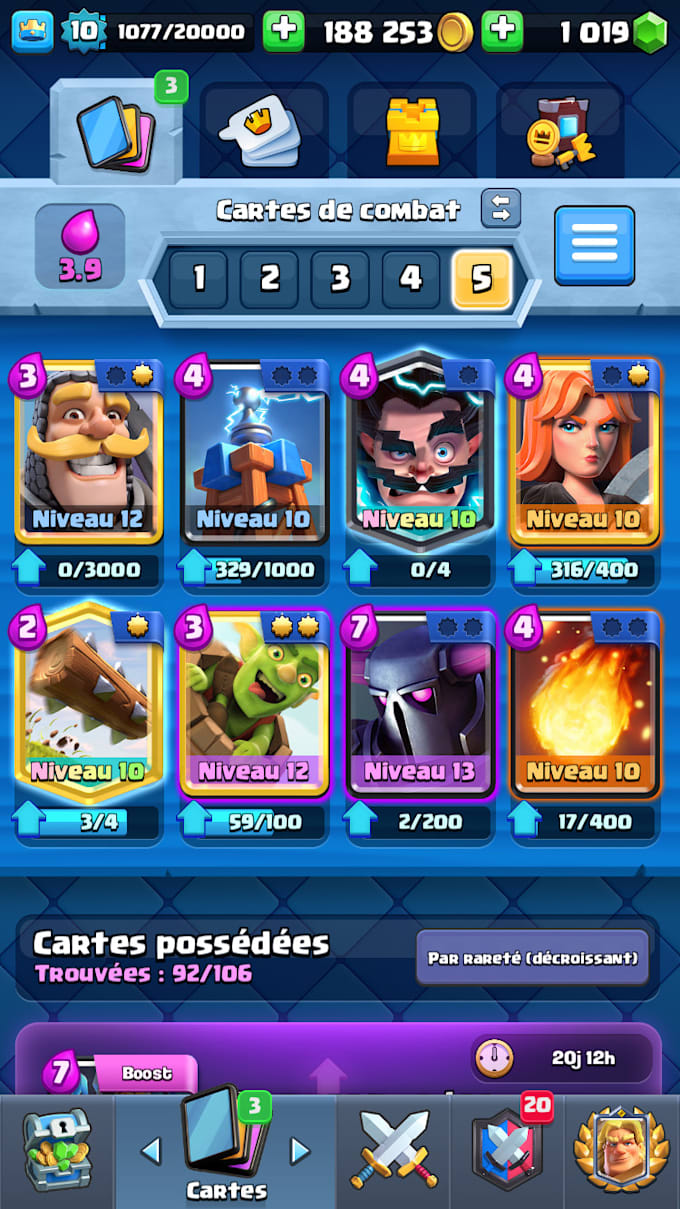Open the shop chest tab
The height and width of the screenshot is (1209, 680).
57,1150
